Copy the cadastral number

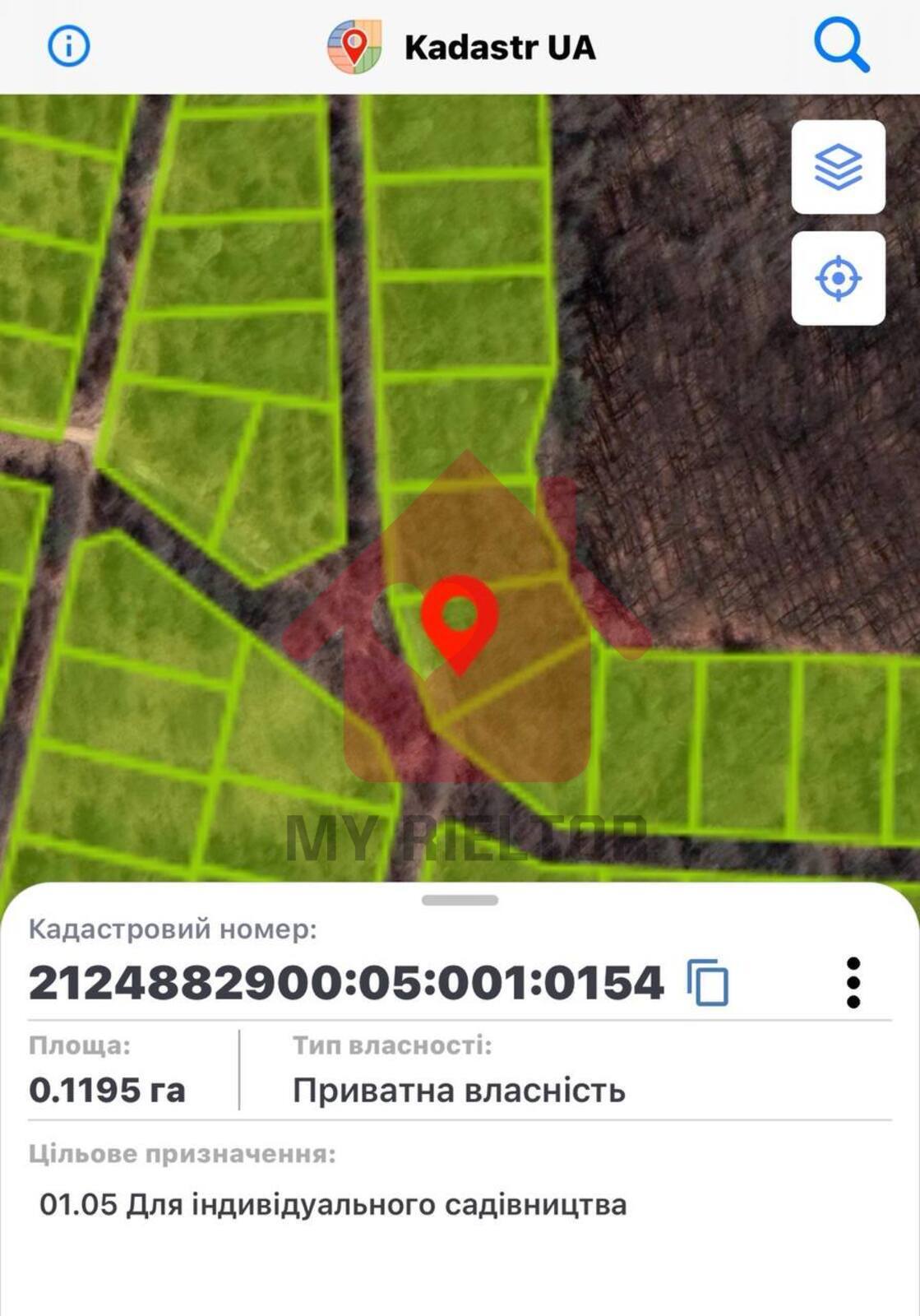pyautogui.click(x=708, y=982)
